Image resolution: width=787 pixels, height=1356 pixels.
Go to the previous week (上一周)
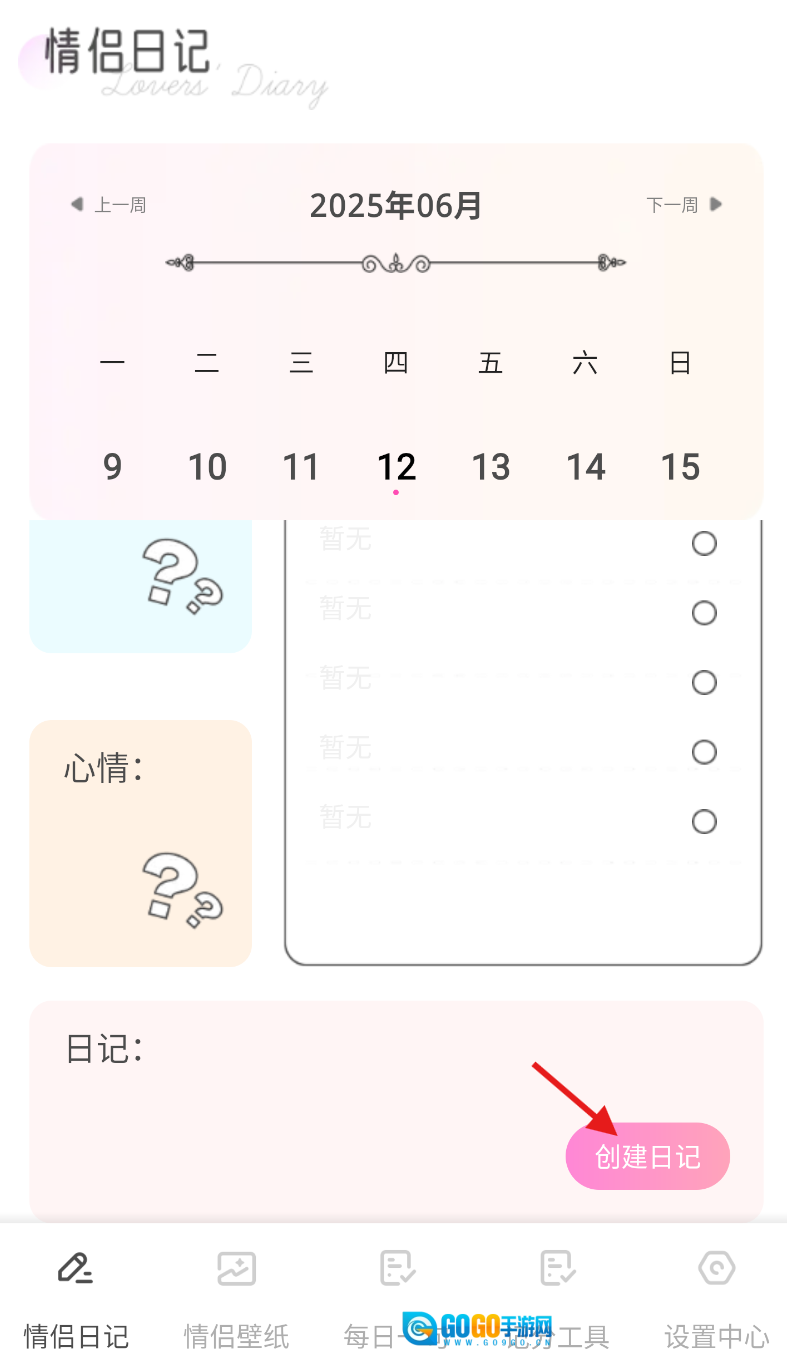point(109,205)
